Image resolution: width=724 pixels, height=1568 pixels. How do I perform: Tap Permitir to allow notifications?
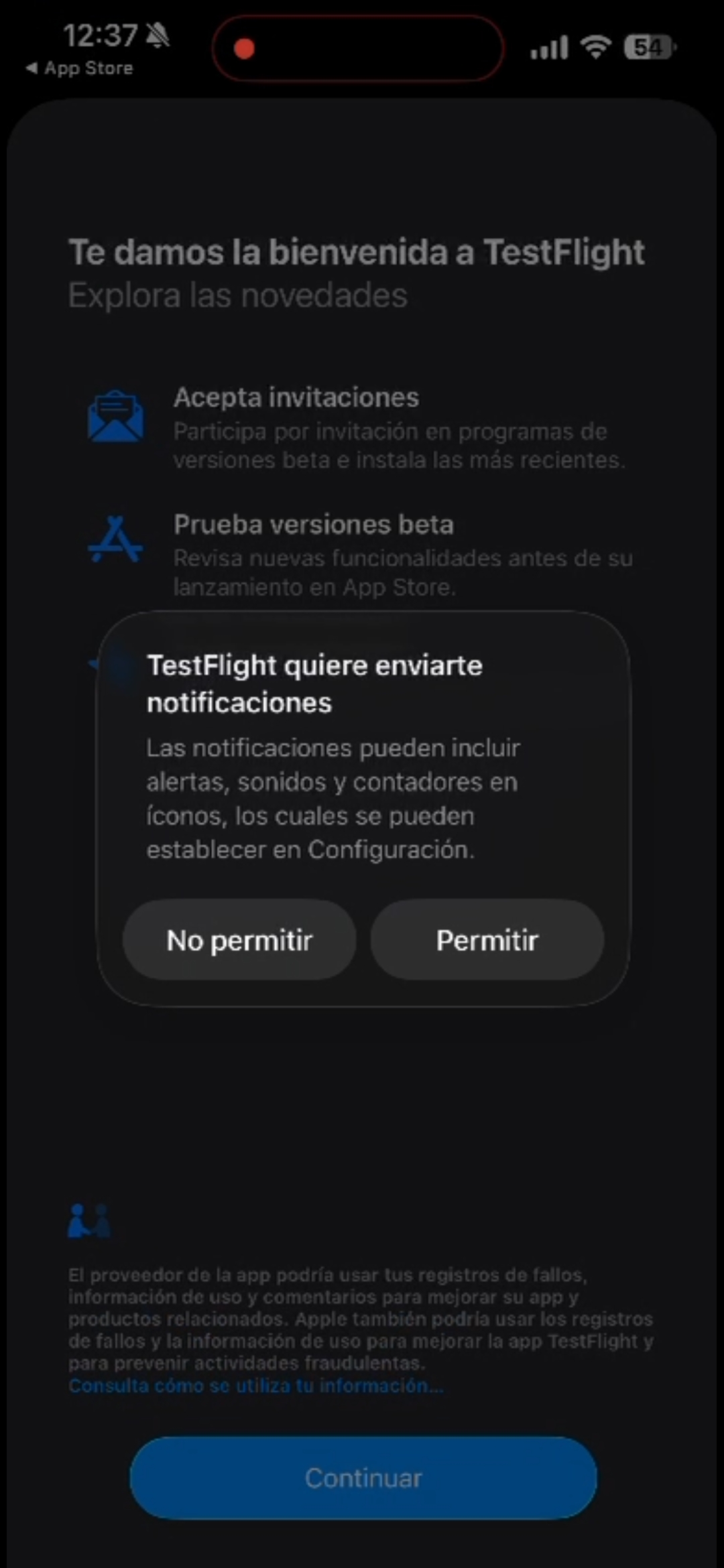point(487,939)
